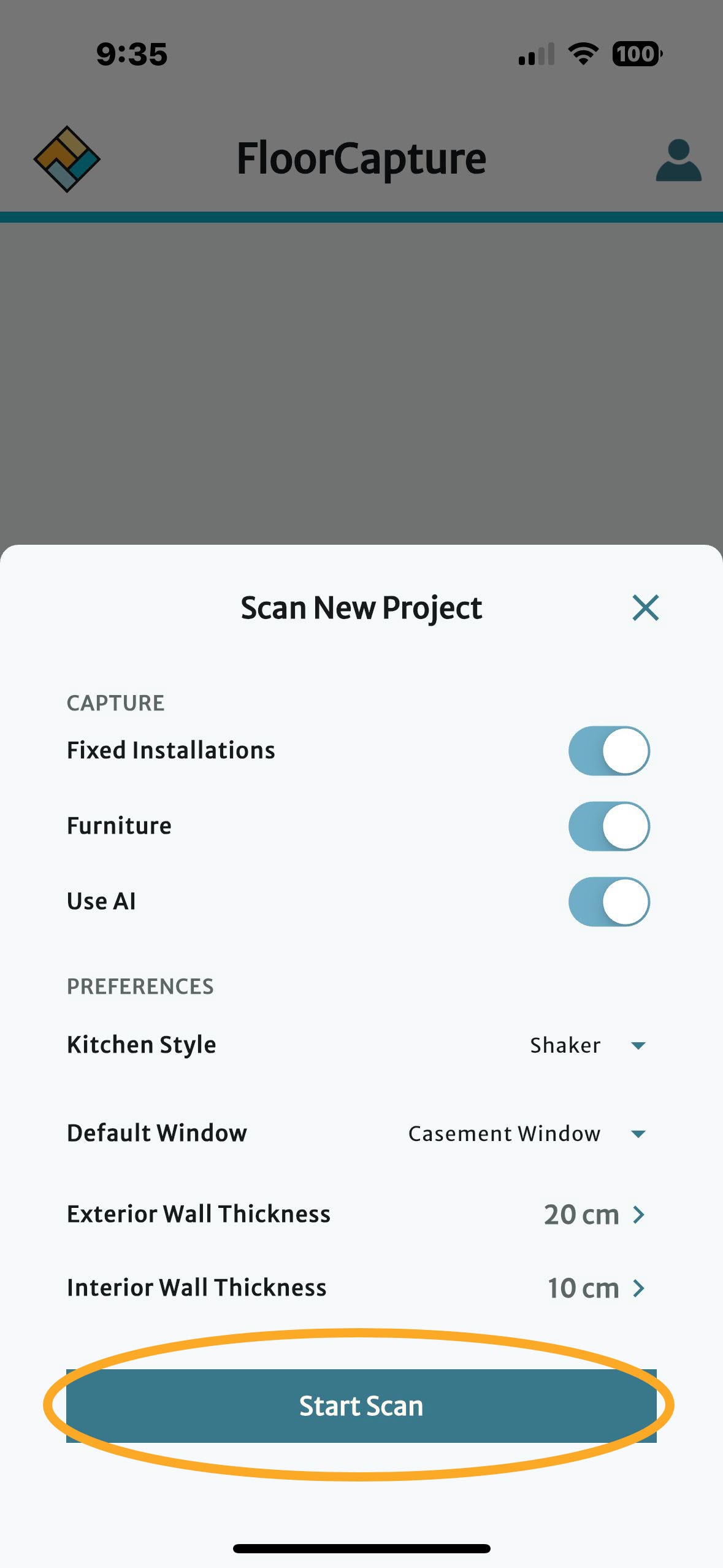Click the Default Window dropdown arrow
This screenshot has width=723, height=1568.
638,1134
